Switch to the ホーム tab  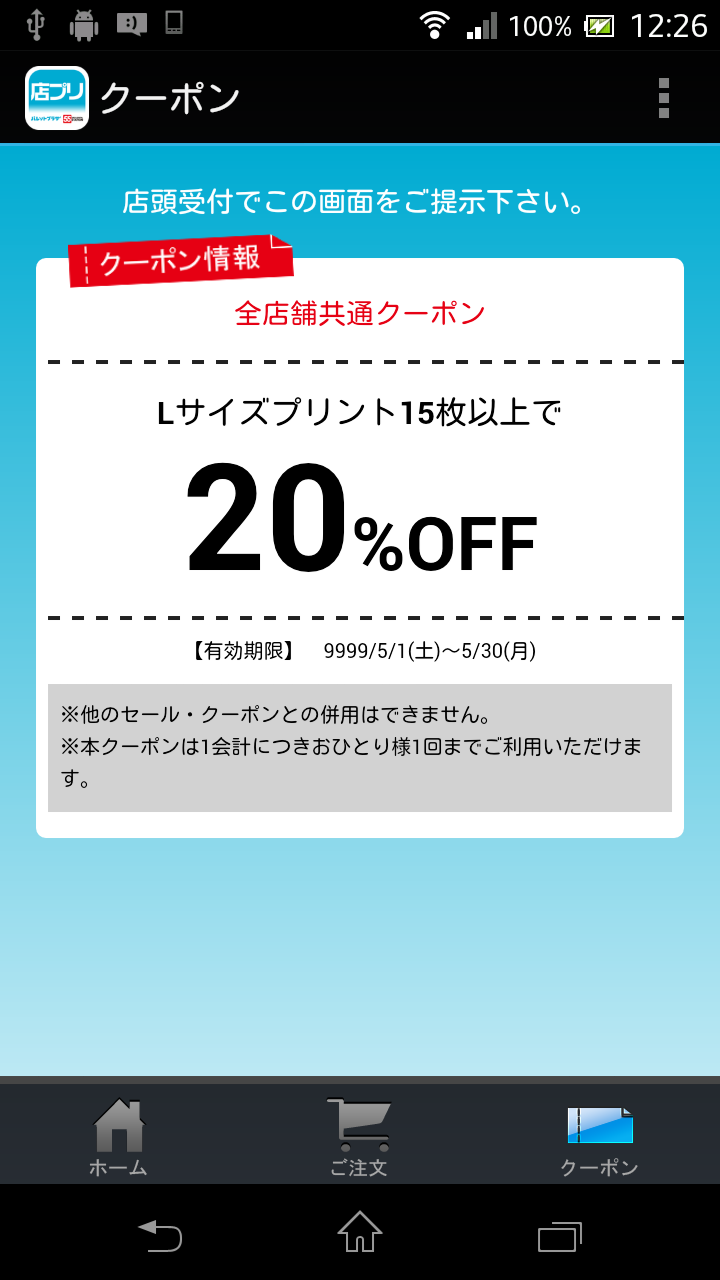pos(119,1137)
